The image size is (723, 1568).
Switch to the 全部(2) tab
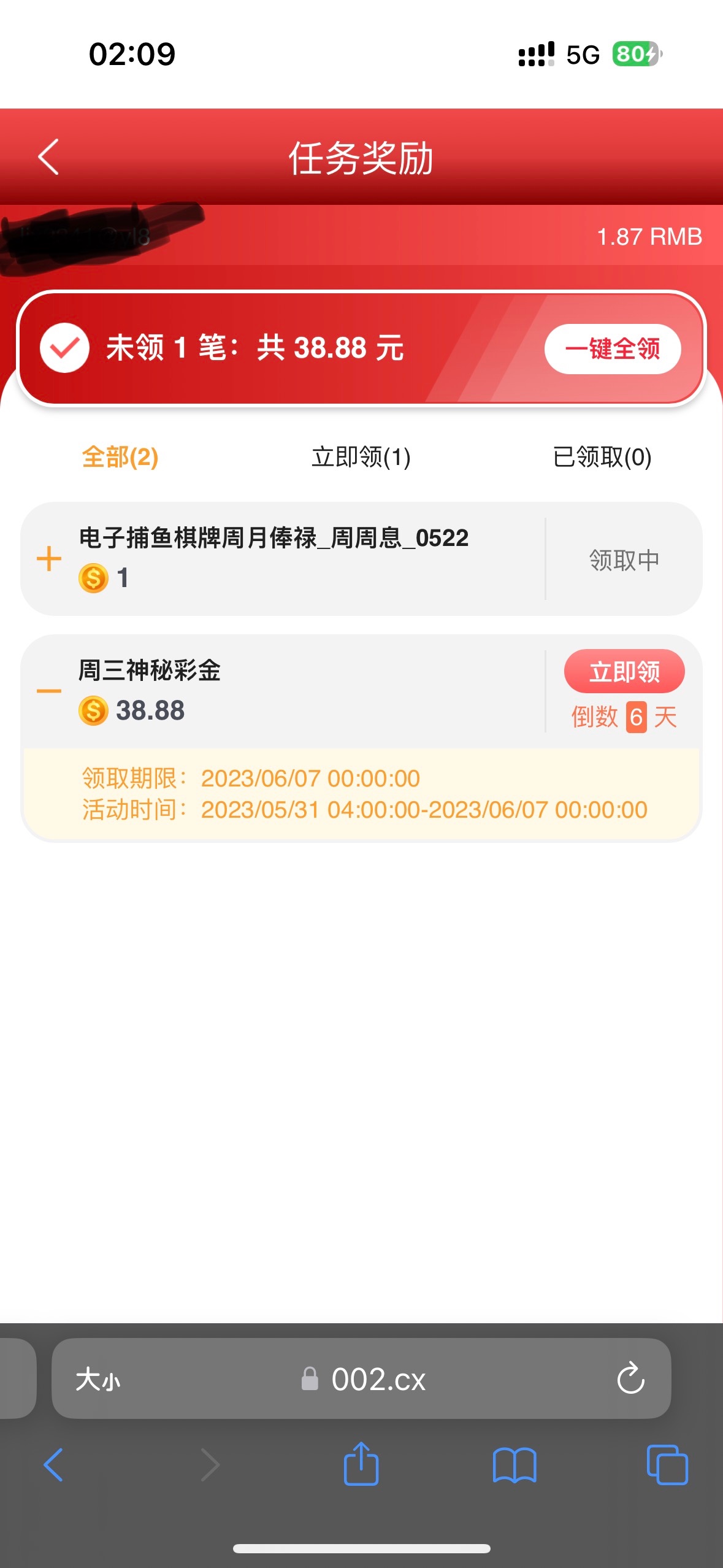[120, 457]
